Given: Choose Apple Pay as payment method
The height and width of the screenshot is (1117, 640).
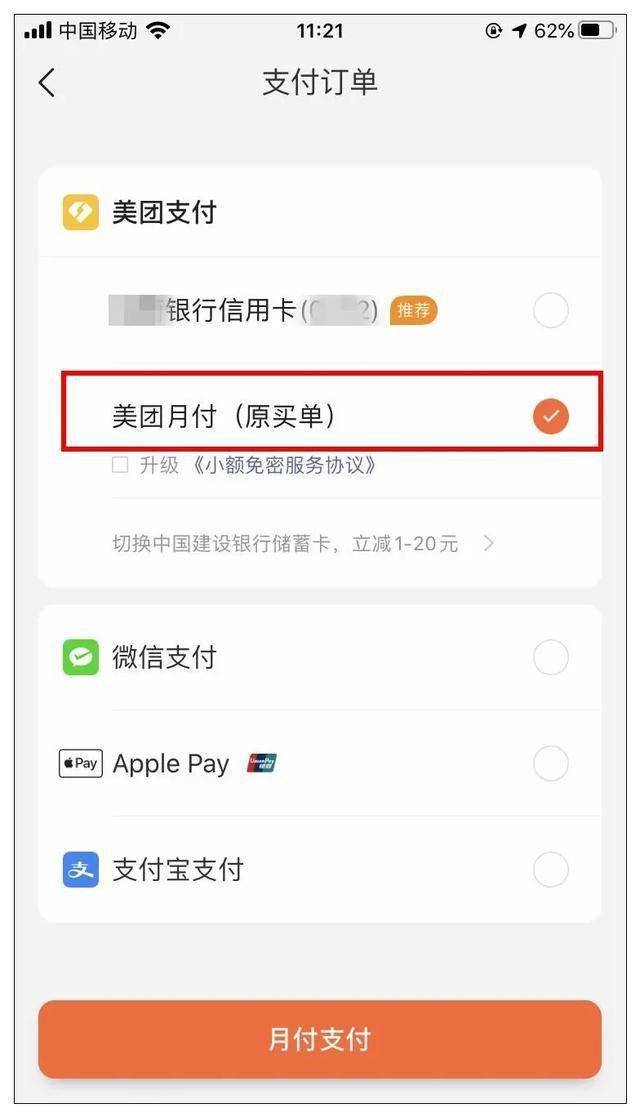Looking at the screenshot, I should click(x=550, y=764).
